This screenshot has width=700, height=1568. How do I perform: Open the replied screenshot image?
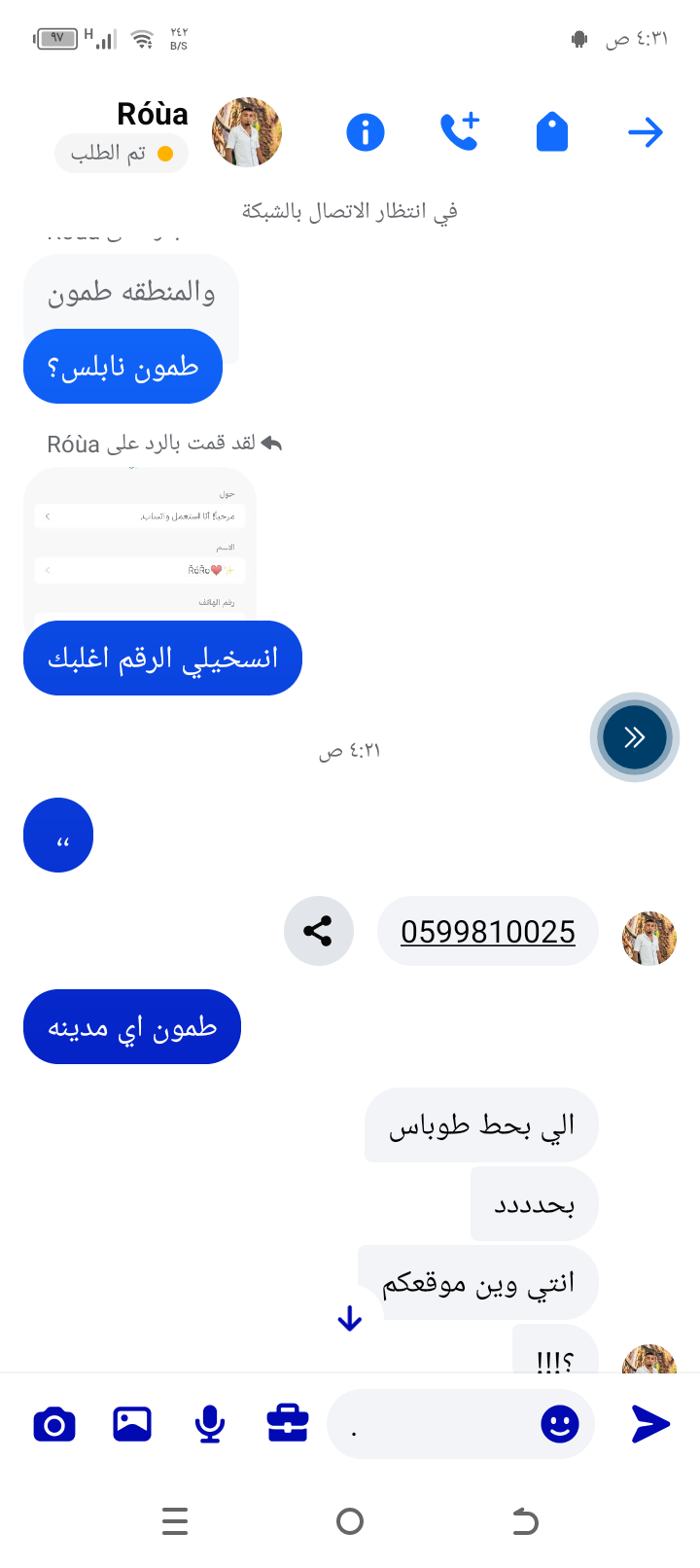(140, 543)
